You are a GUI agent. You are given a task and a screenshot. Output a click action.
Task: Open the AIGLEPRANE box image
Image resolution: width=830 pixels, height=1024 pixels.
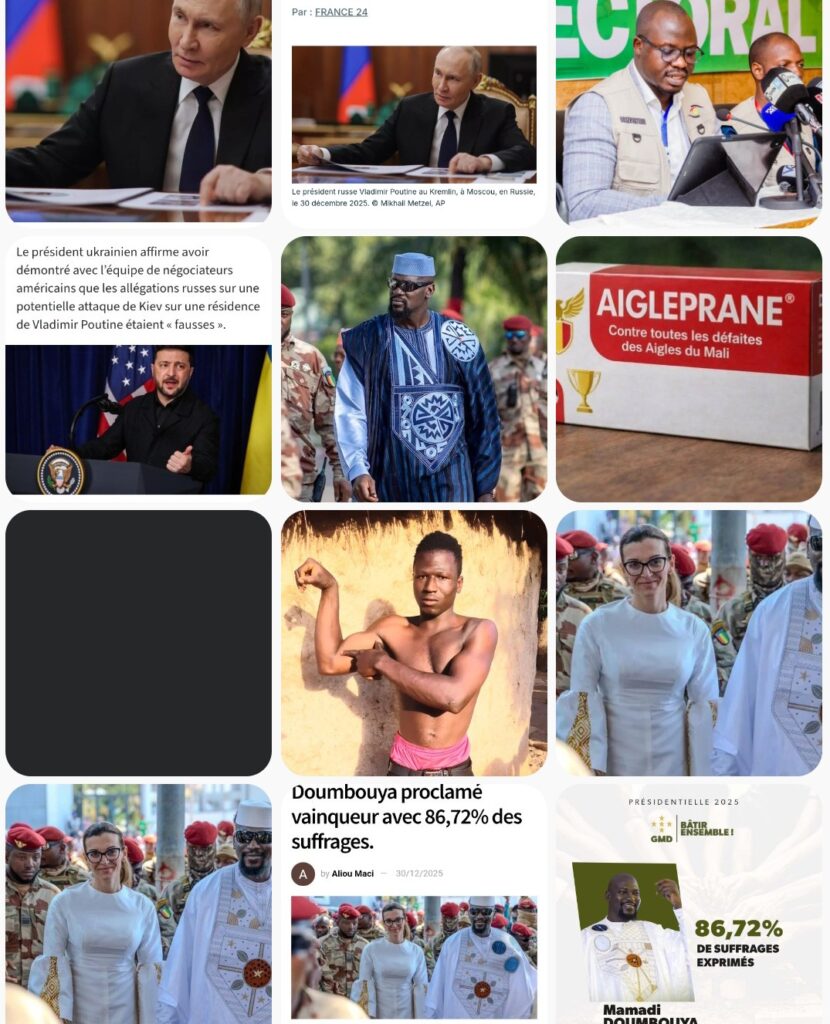tap(689, 368)
